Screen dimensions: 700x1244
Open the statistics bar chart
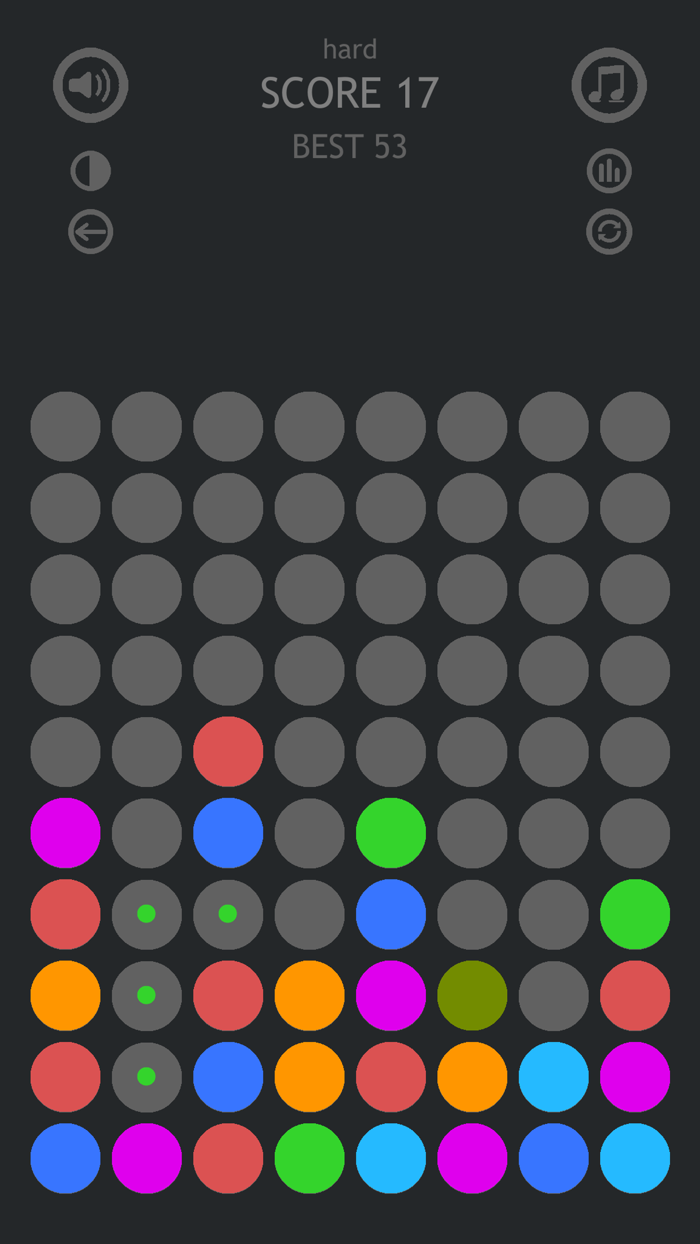(609, 172)
